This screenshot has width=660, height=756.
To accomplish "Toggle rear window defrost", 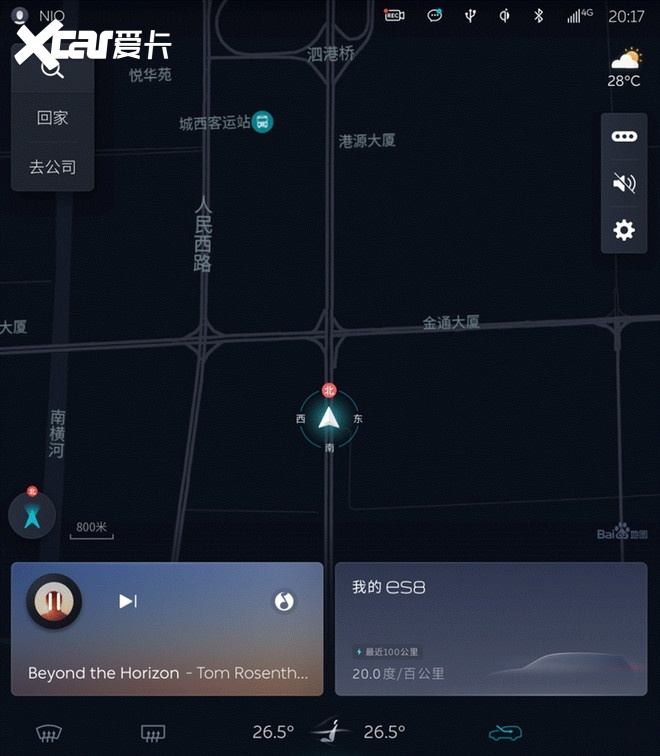I will 153,733.
